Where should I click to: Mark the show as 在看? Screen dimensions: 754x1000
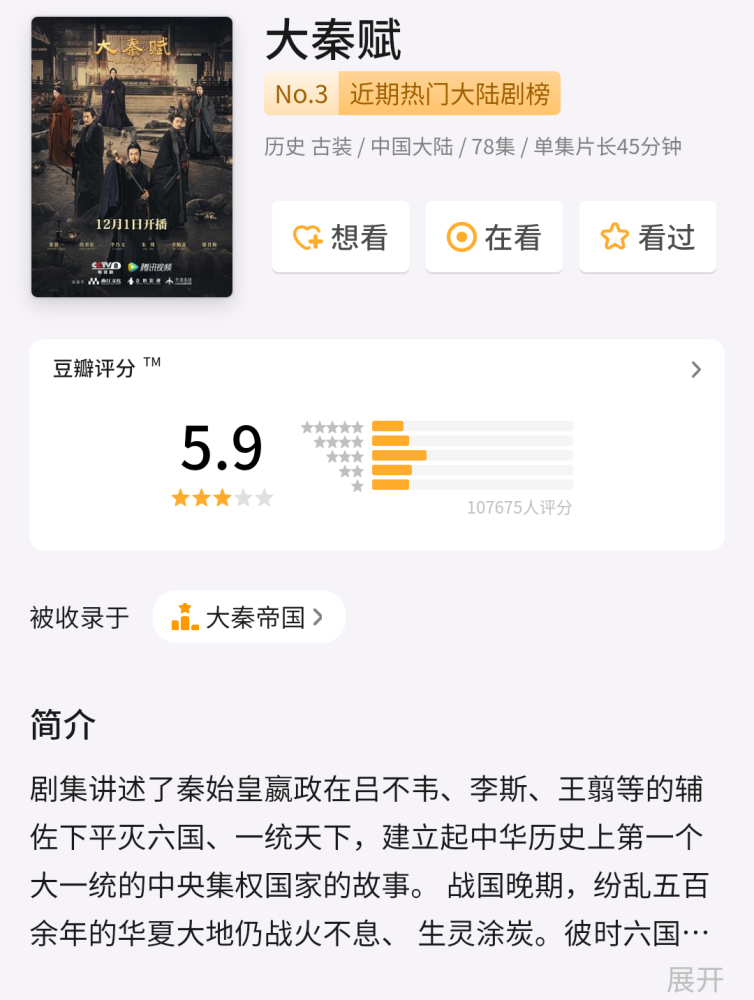tap(494, 237)
